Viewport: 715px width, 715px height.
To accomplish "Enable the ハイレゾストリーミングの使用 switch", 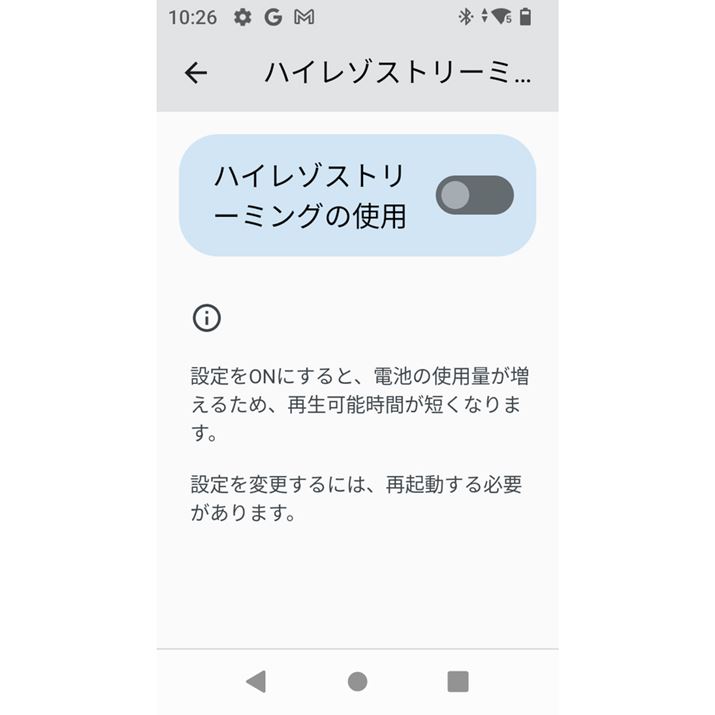I will [x=474, y=195].
